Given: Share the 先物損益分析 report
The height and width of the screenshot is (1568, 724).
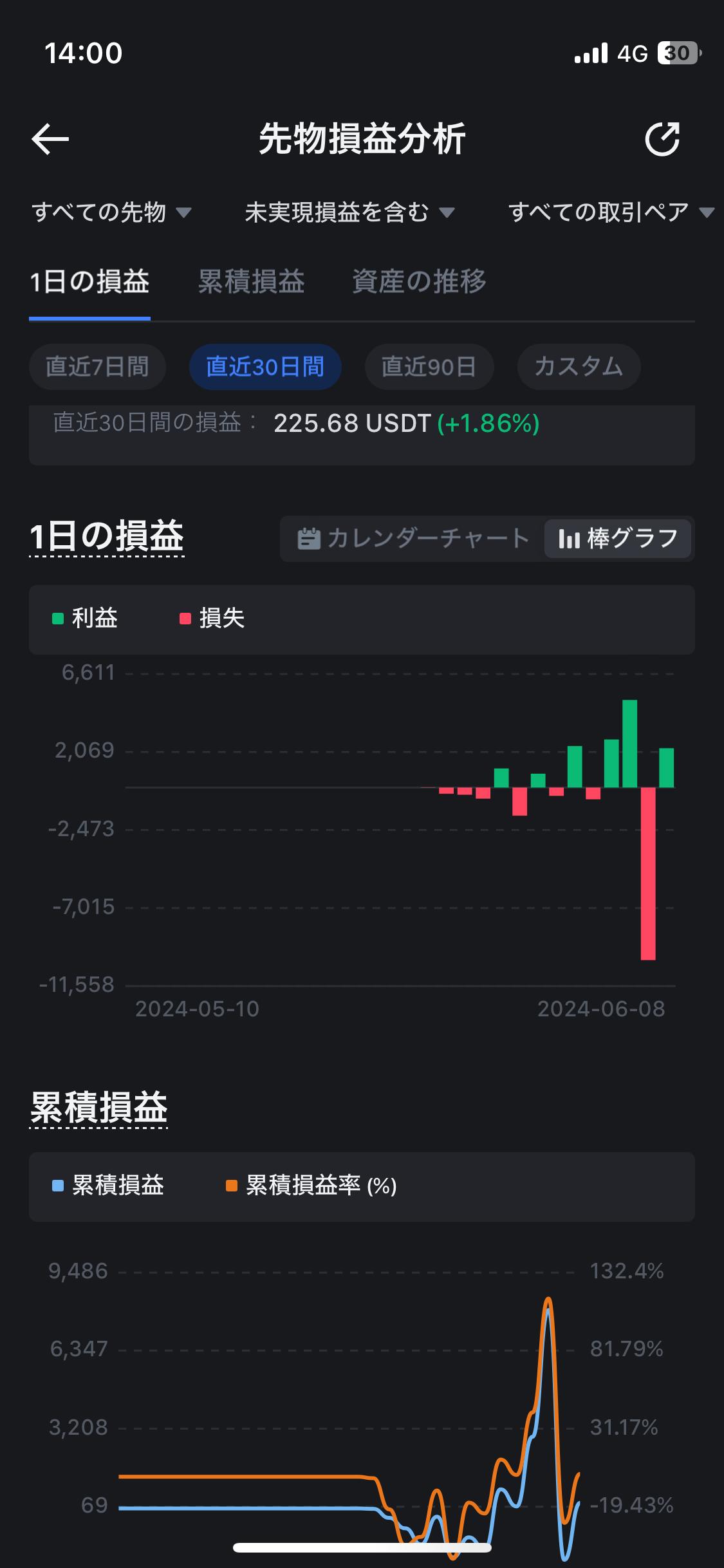Looking at the screenshot, I should tap(662, 139).
